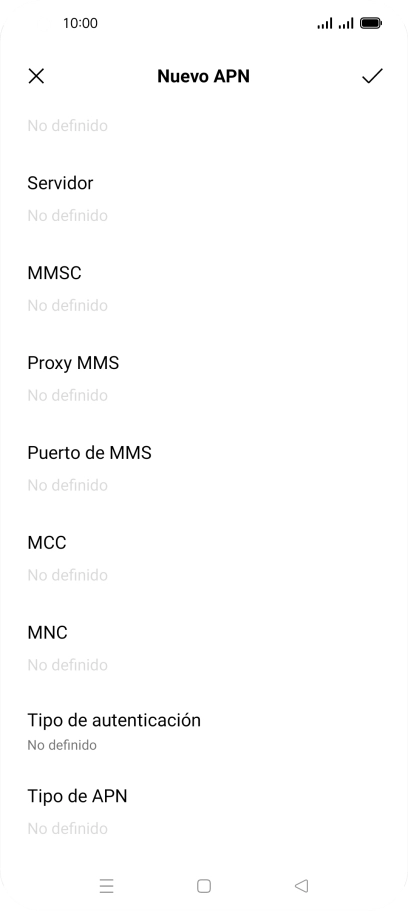Go back with the system back button
This screenshot has width=408, height=911.
(301, 885)
